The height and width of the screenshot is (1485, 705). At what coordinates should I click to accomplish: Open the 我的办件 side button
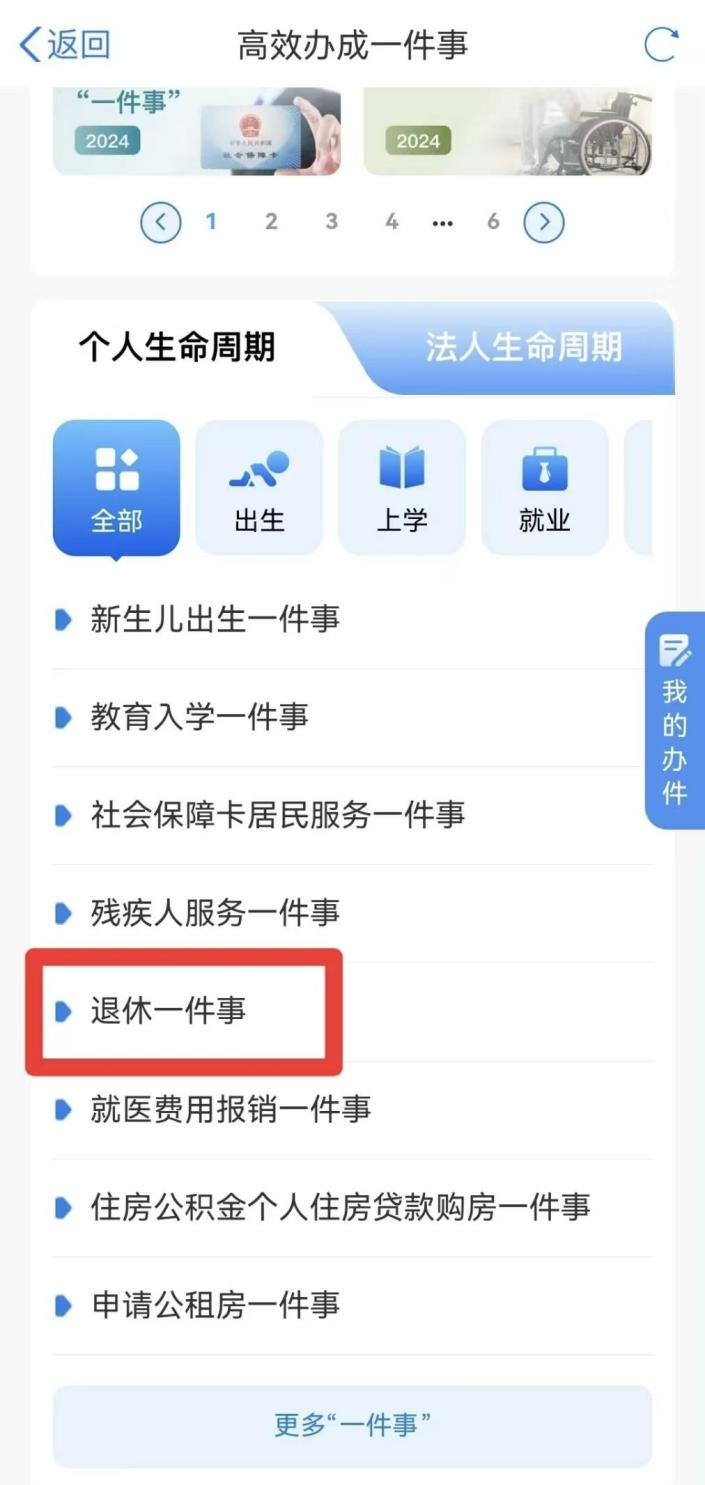[x=675, y=720]
